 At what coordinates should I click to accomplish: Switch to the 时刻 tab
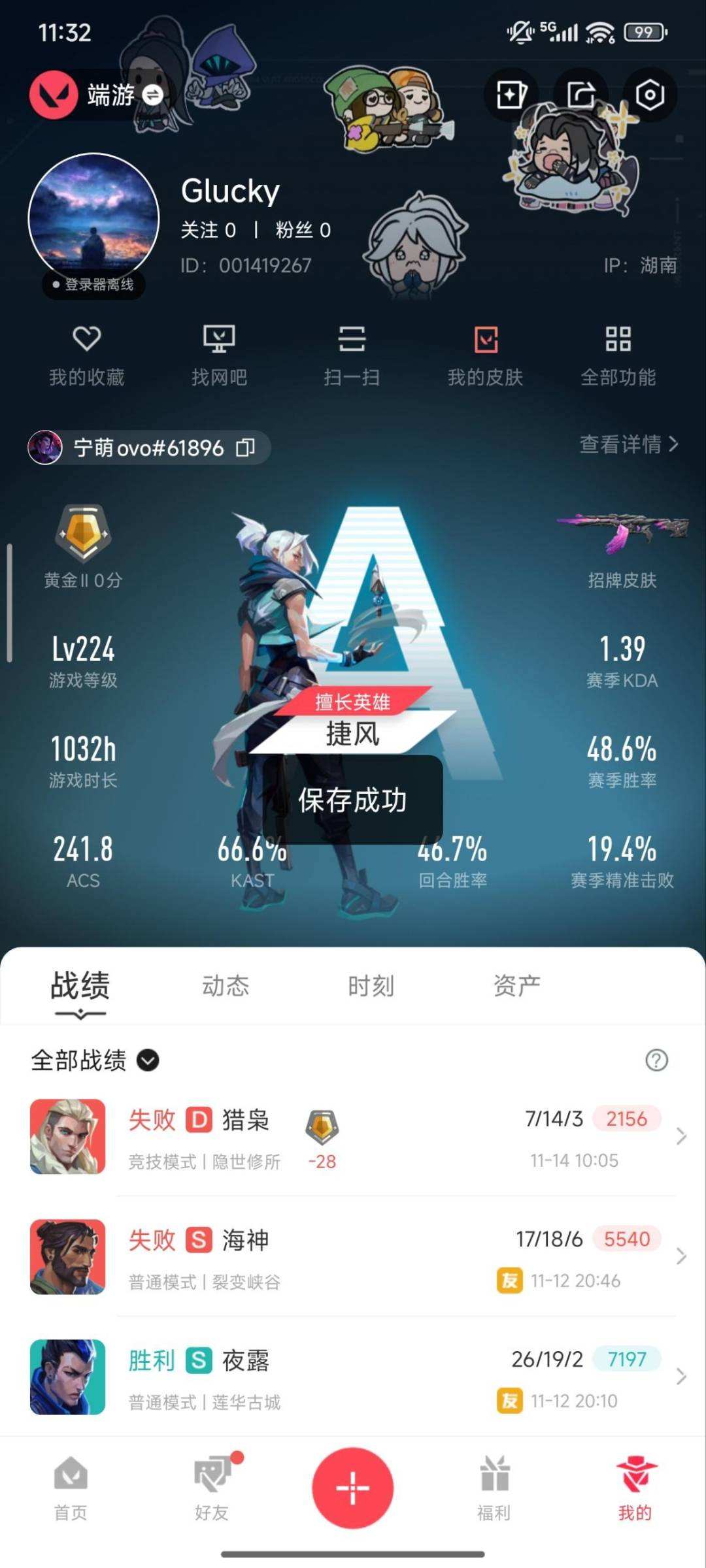click(371, 986)
